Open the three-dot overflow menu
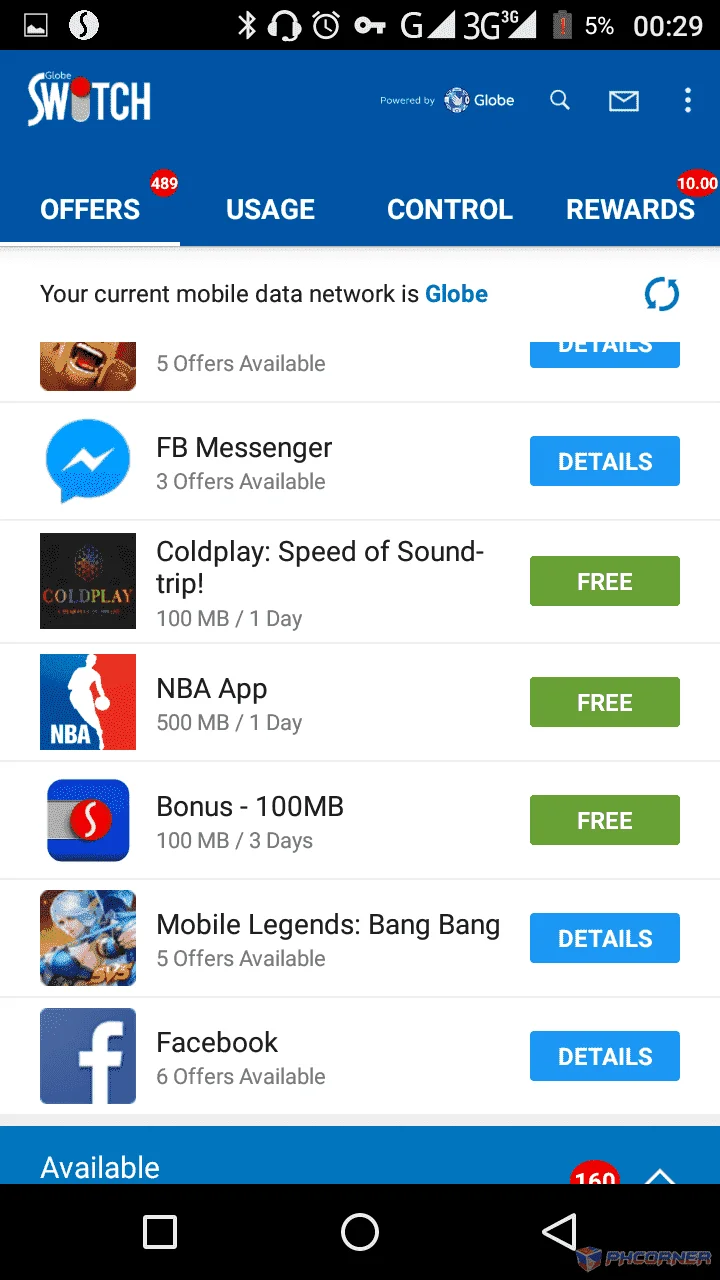Screen dimensions: 720x1280 click(687, 100)
